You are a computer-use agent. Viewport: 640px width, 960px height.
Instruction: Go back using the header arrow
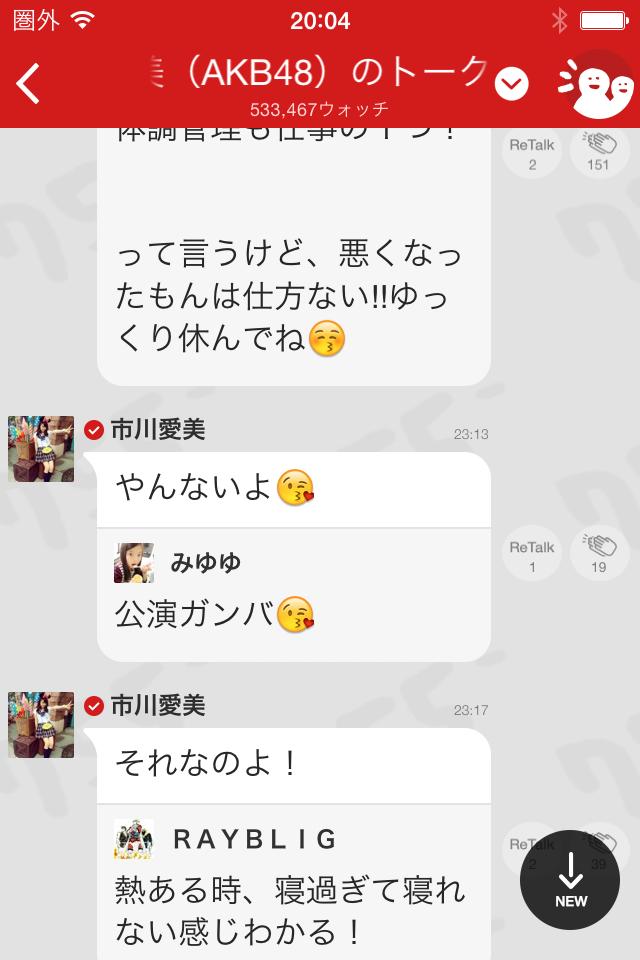coord(29,84)
